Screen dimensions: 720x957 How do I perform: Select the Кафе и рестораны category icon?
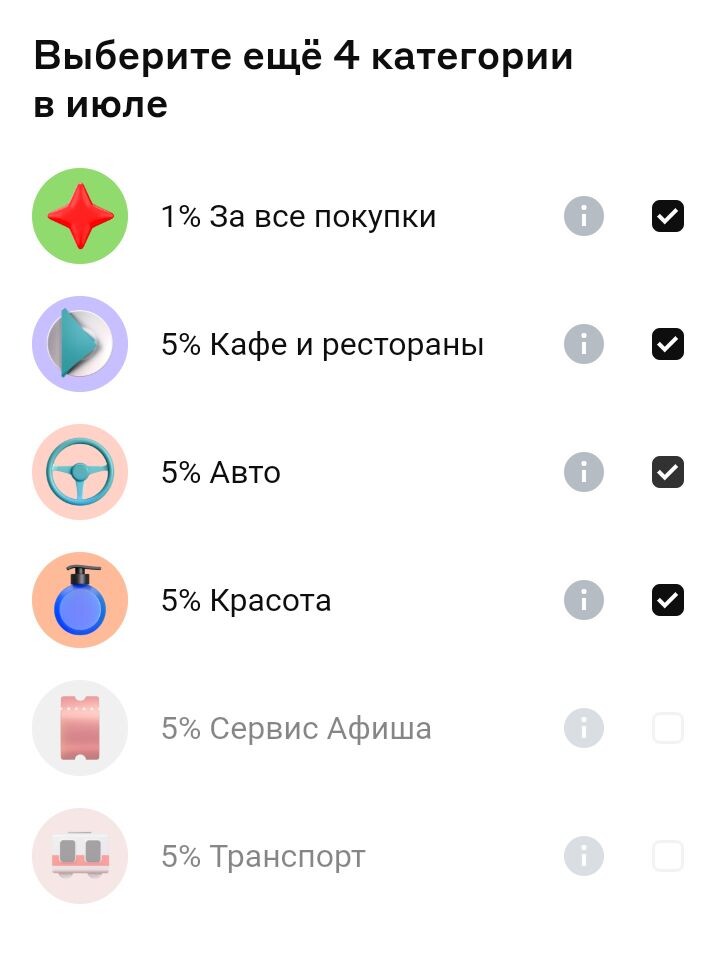pyautogui.click(x=80, y=343)
